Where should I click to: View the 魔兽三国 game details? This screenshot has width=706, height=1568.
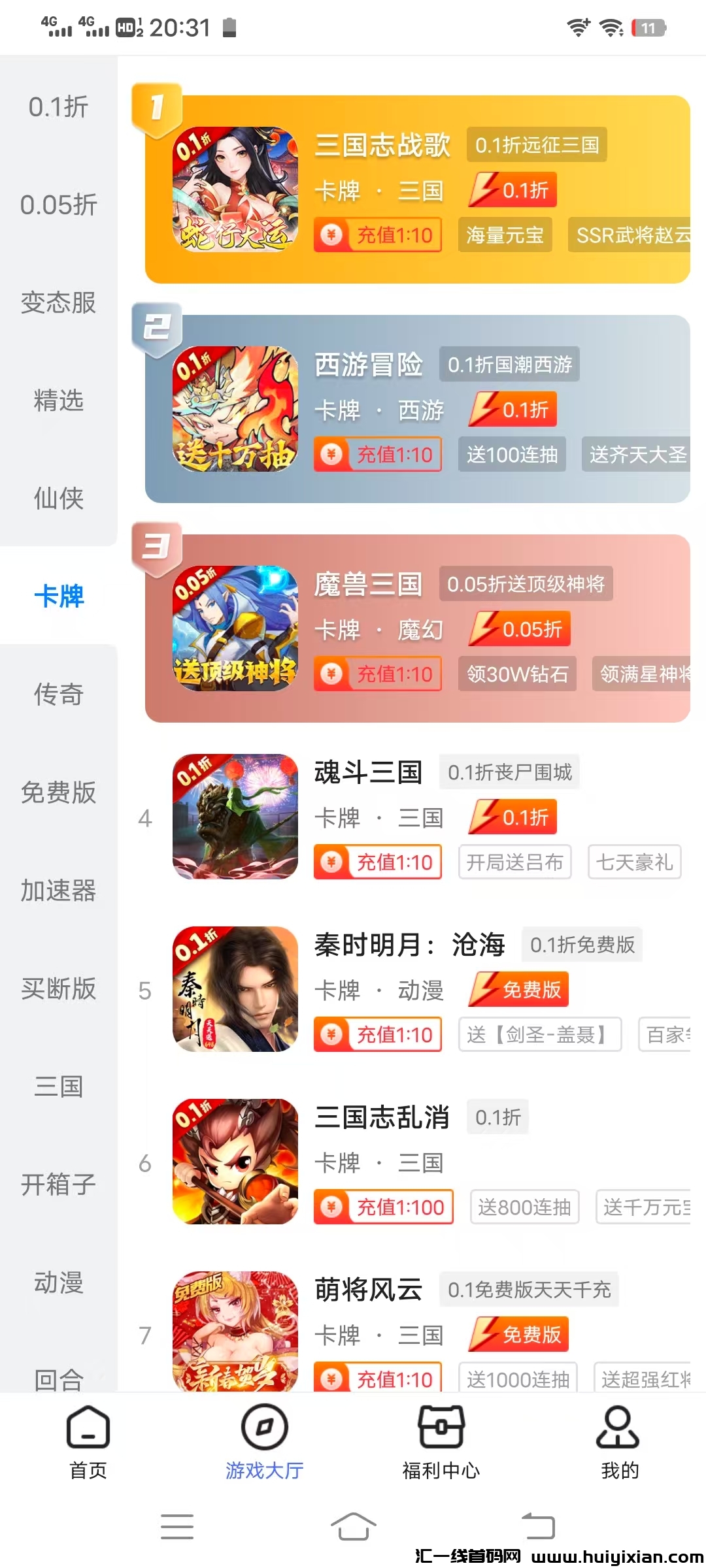pos(369,584)
